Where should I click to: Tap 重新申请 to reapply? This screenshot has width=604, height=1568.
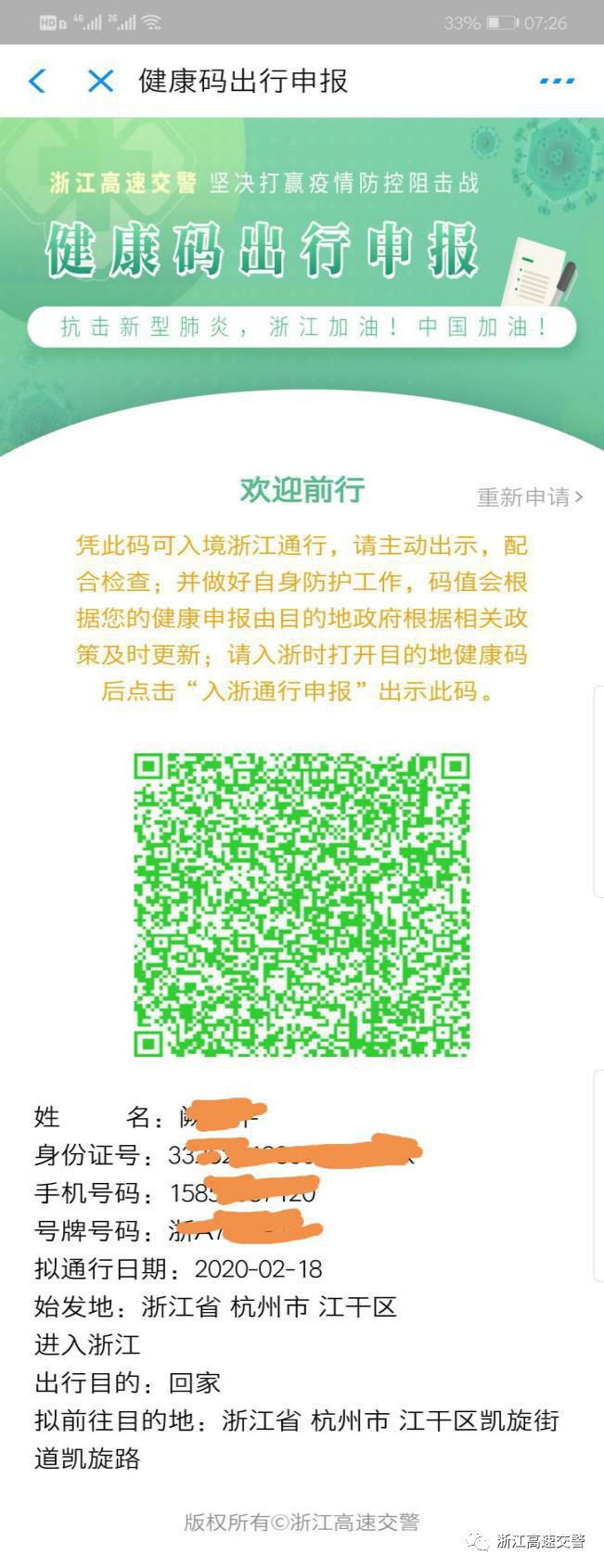point(529,497)
